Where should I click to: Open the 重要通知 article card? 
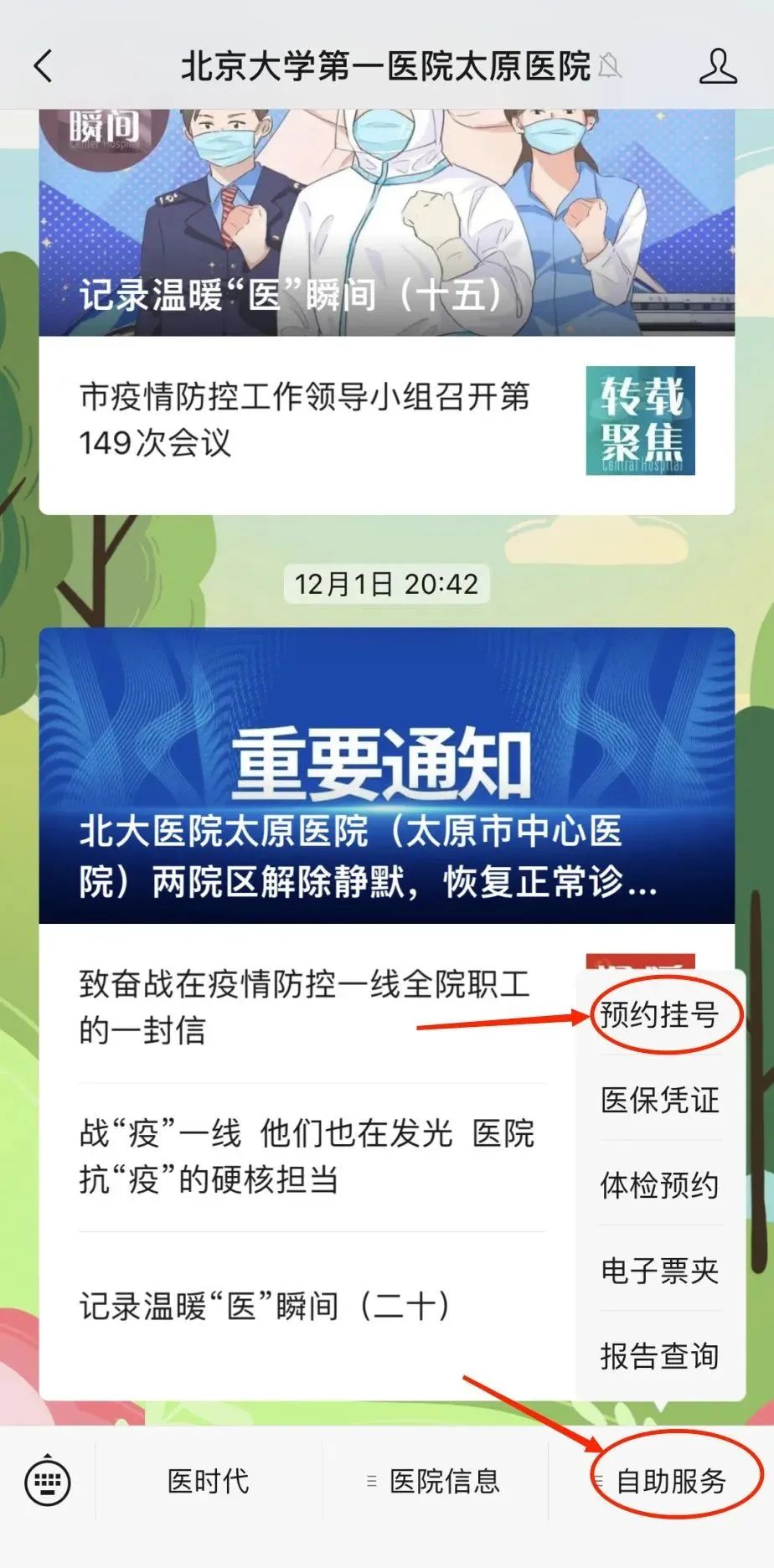coord(386,775)
